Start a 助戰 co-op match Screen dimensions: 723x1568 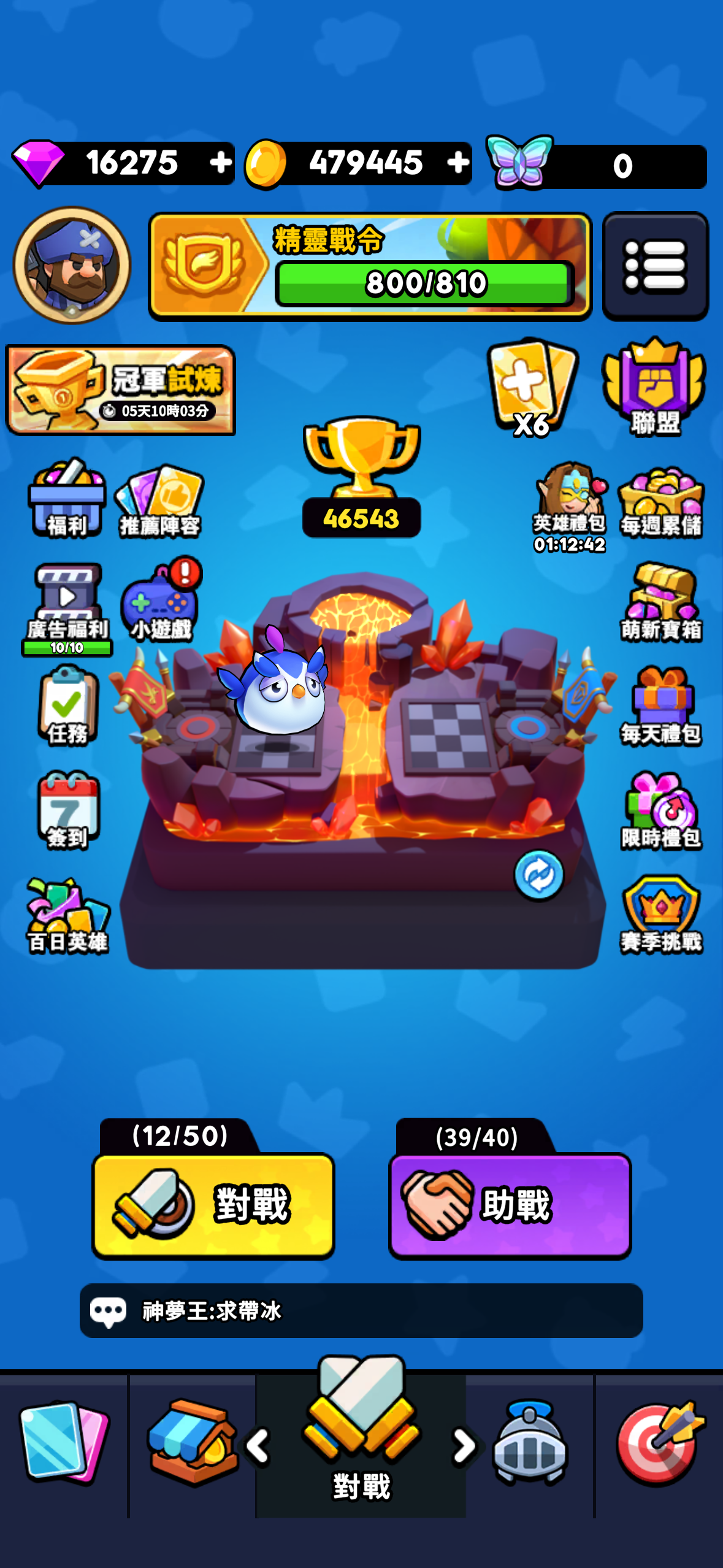510,1205
